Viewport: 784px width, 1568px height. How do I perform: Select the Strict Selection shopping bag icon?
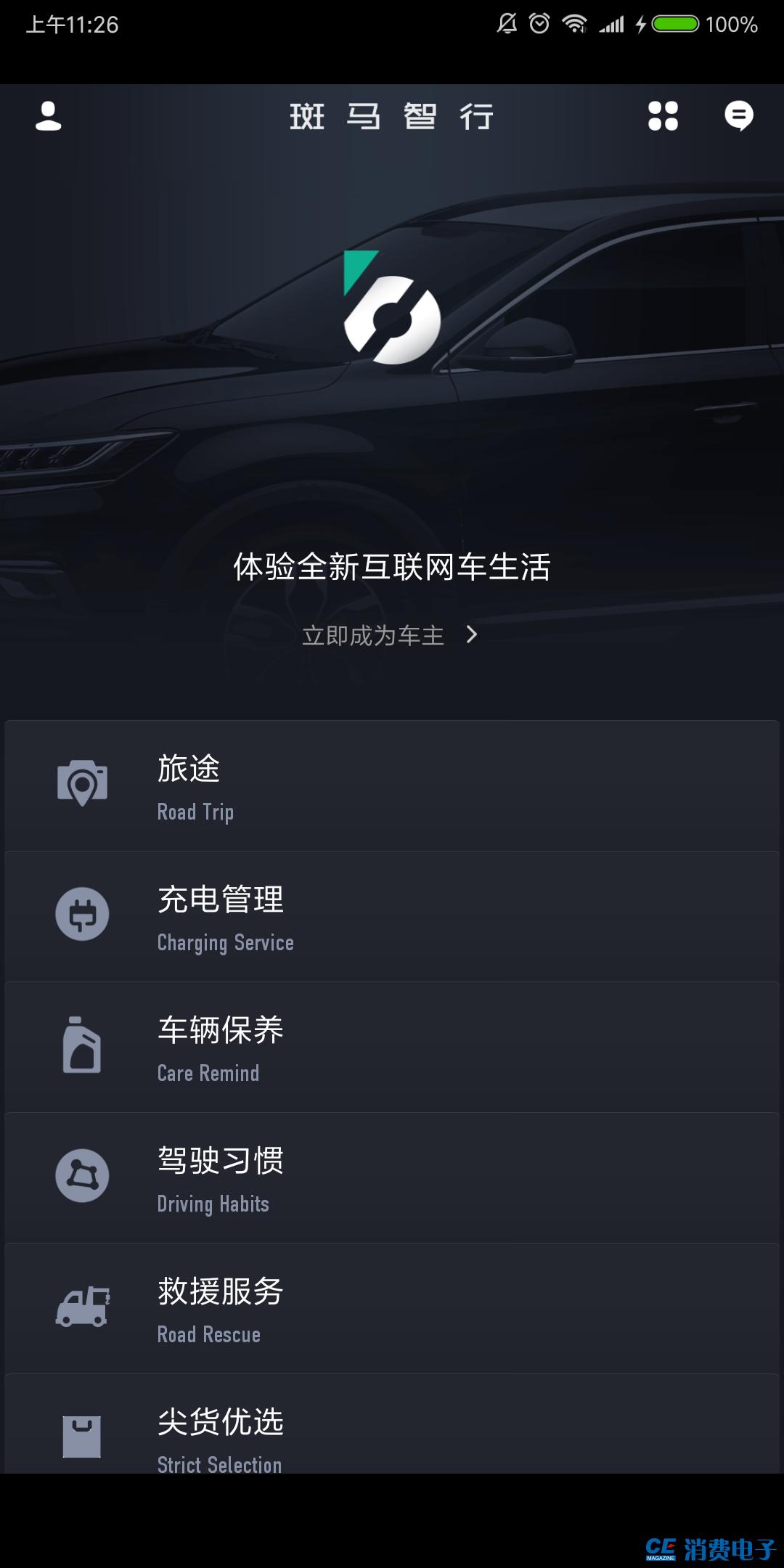[82, 1436]
